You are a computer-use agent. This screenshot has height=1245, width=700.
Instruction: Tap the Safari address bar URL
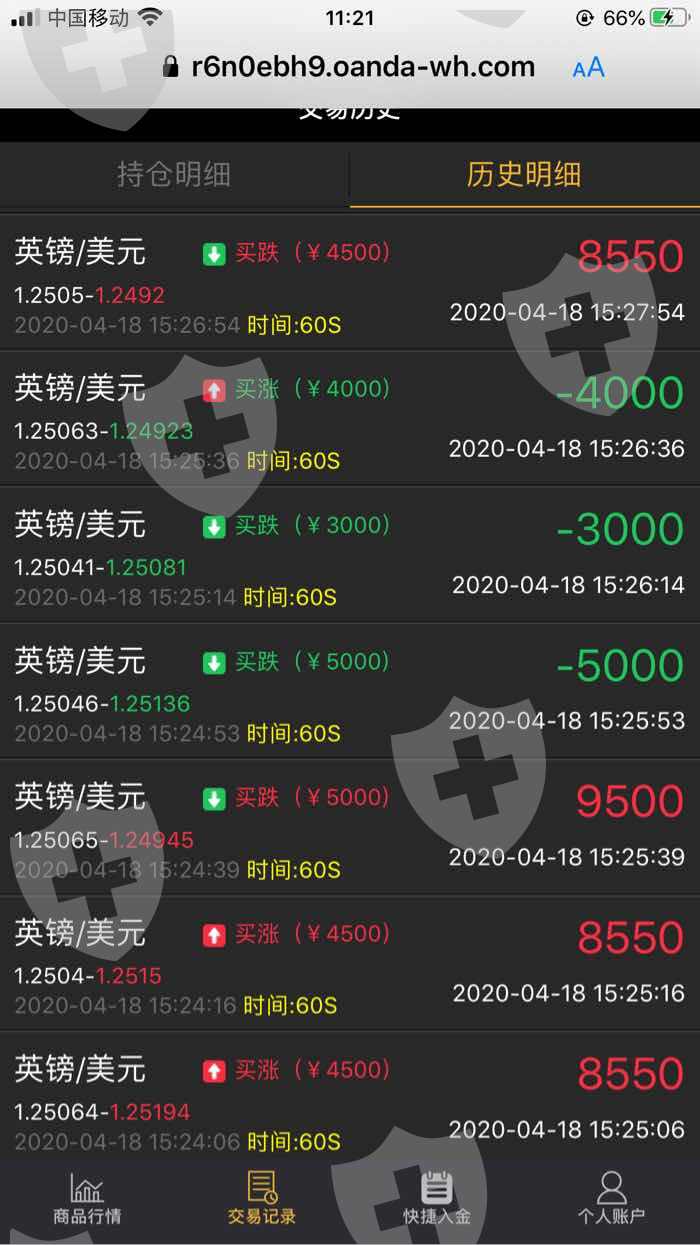point(362,67)
